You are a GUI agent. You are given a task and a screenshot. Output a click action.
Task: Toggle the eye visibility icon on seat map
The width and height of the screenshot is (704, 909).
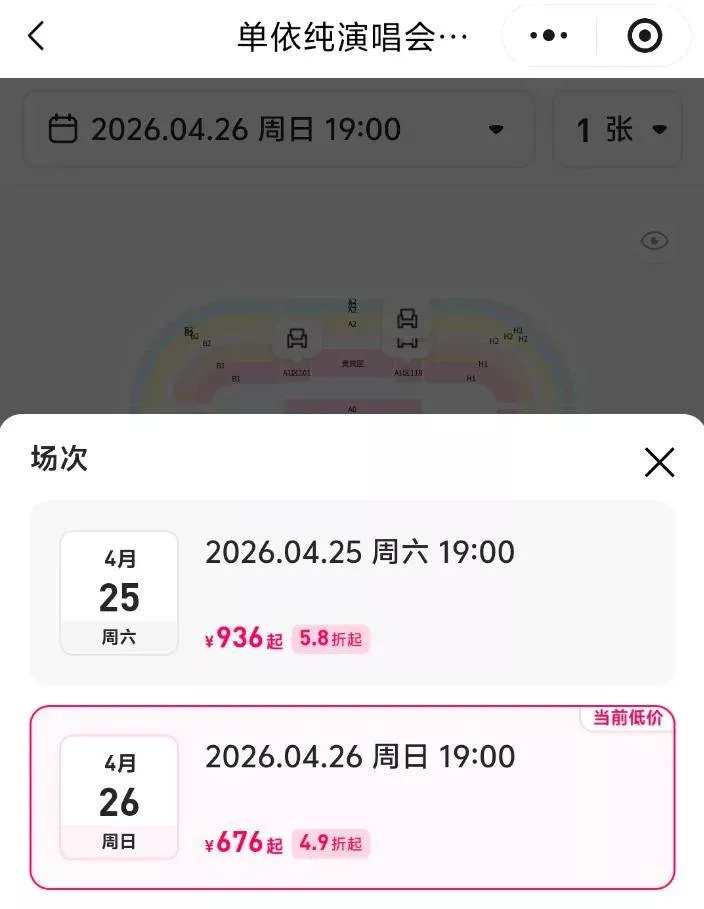coord(654,241)
